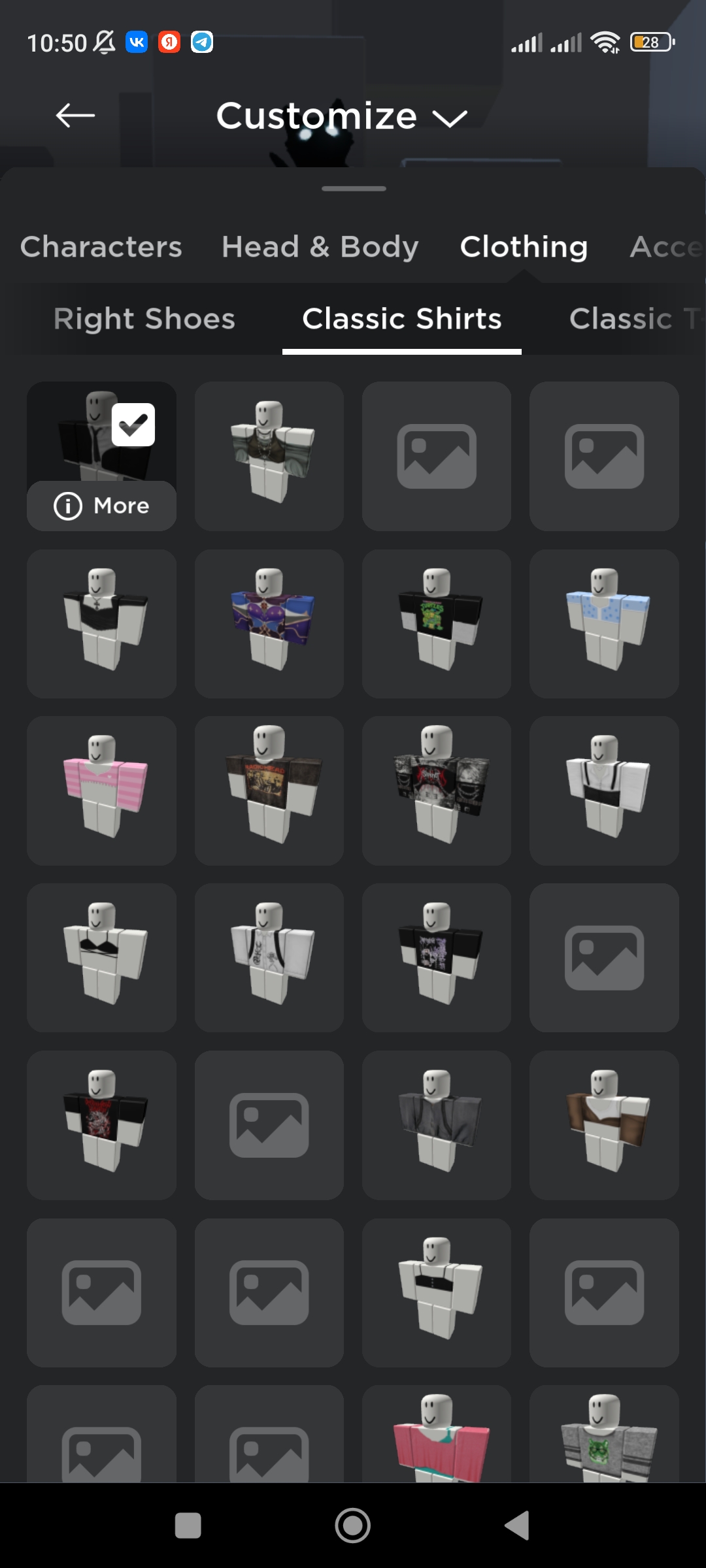706x1568 pixels.
Task: Switch to the Characters tab
Action: (x=101, y=247)
